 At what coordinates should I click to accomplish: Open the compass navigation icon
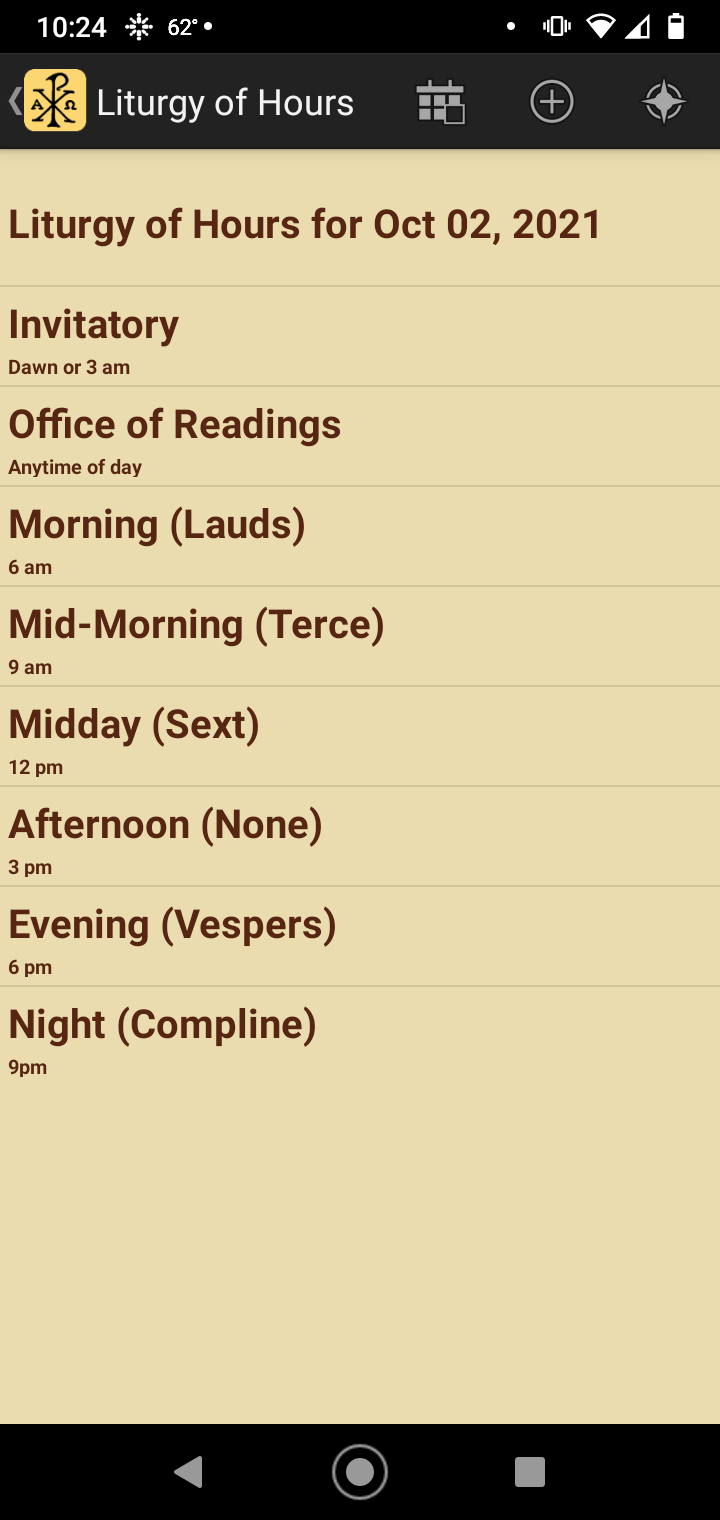pos(663,102)
